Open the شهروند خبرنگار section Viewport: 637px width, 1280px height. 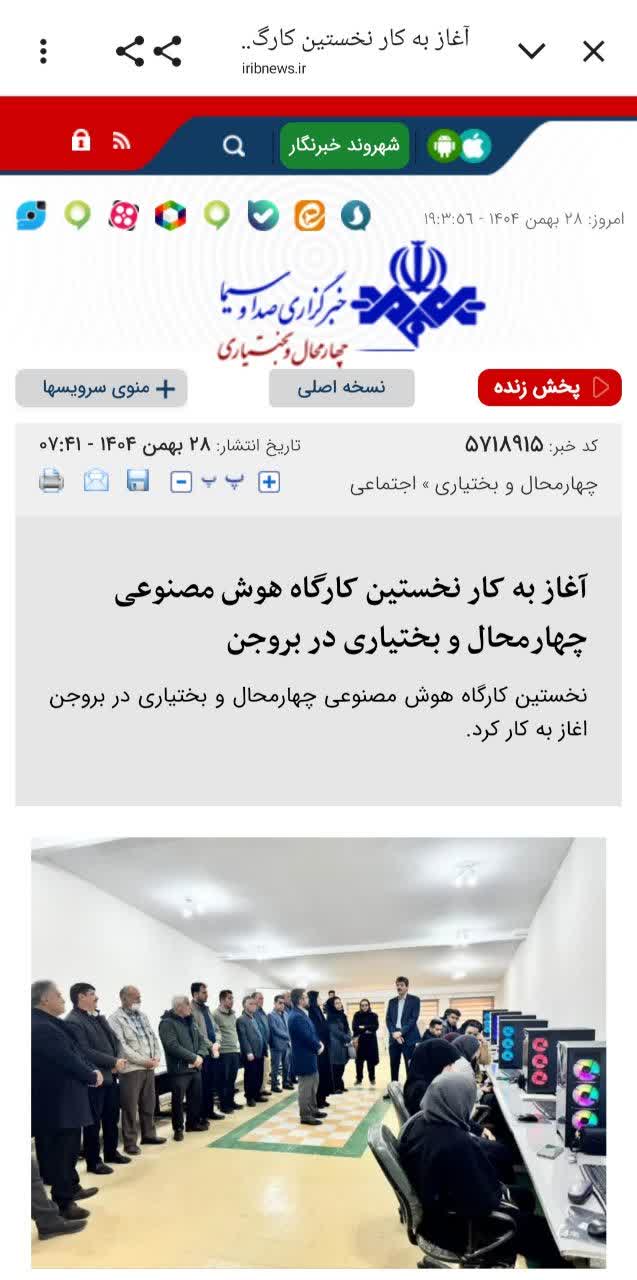(344, 146)
